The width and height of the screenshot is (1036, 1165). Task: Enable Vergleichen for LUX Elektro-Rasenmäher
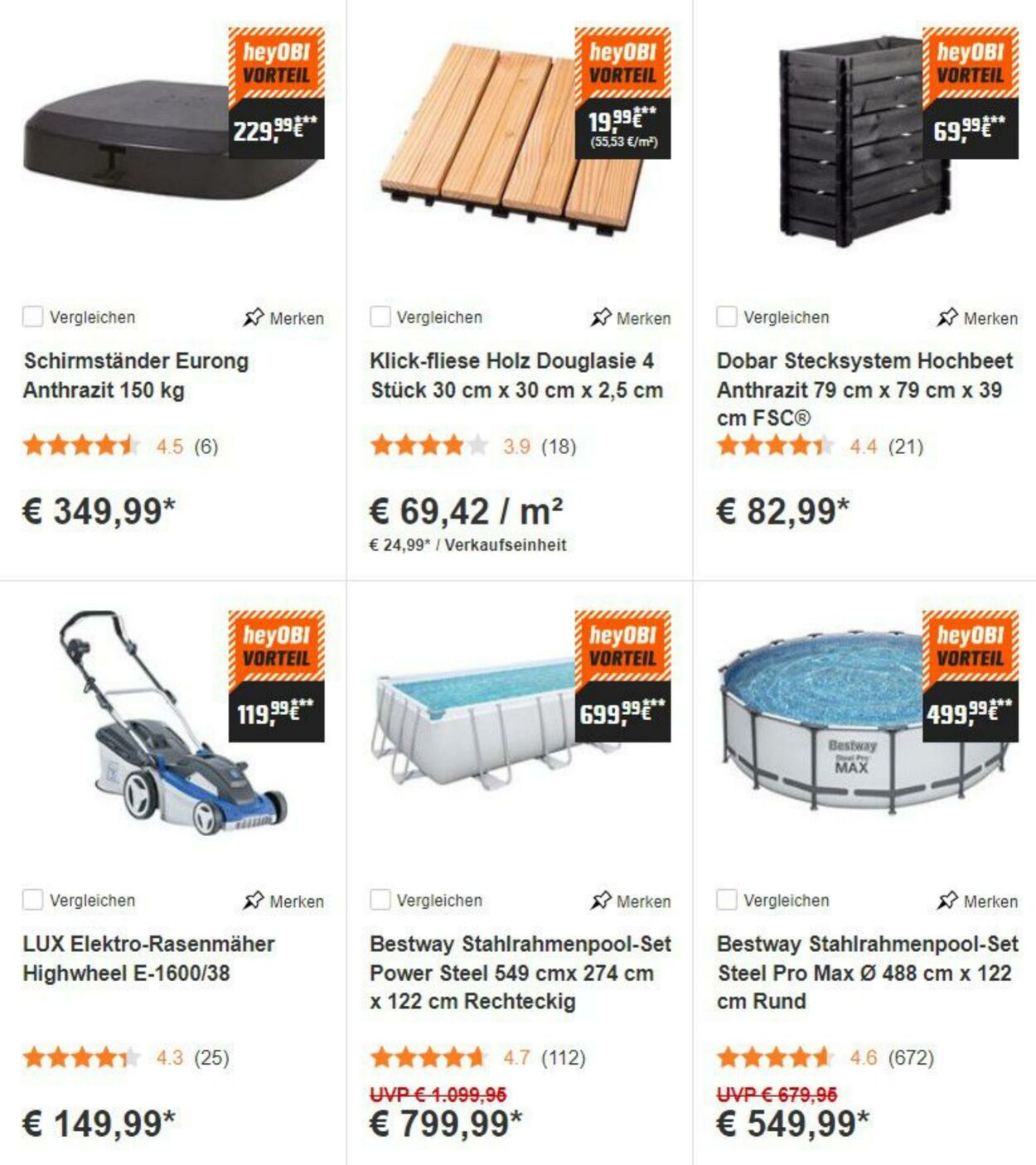[x=33, y=900]
